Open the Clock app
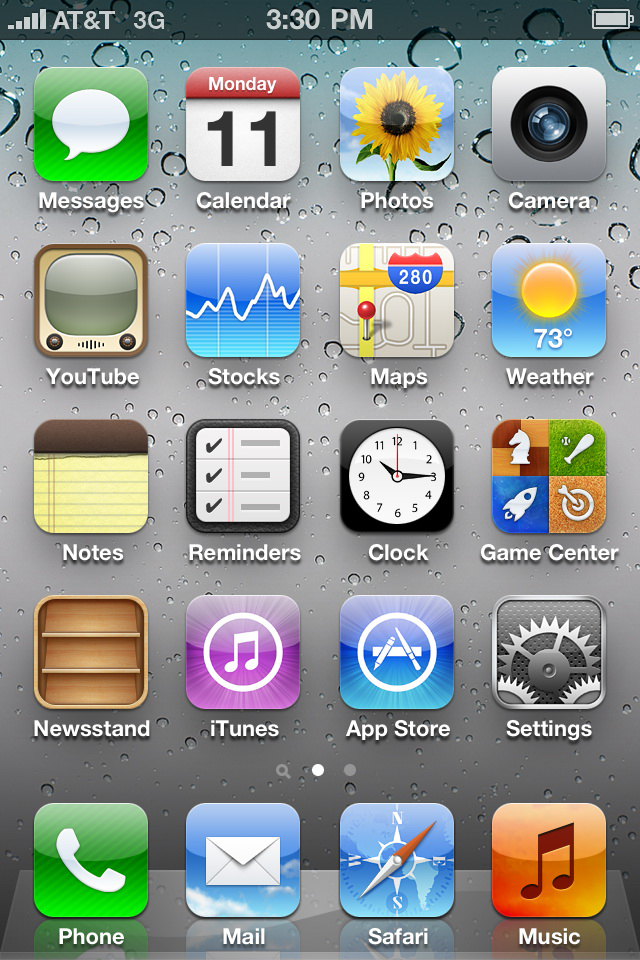The height and width of the screenshot is (960, 640). click(397, 476)
